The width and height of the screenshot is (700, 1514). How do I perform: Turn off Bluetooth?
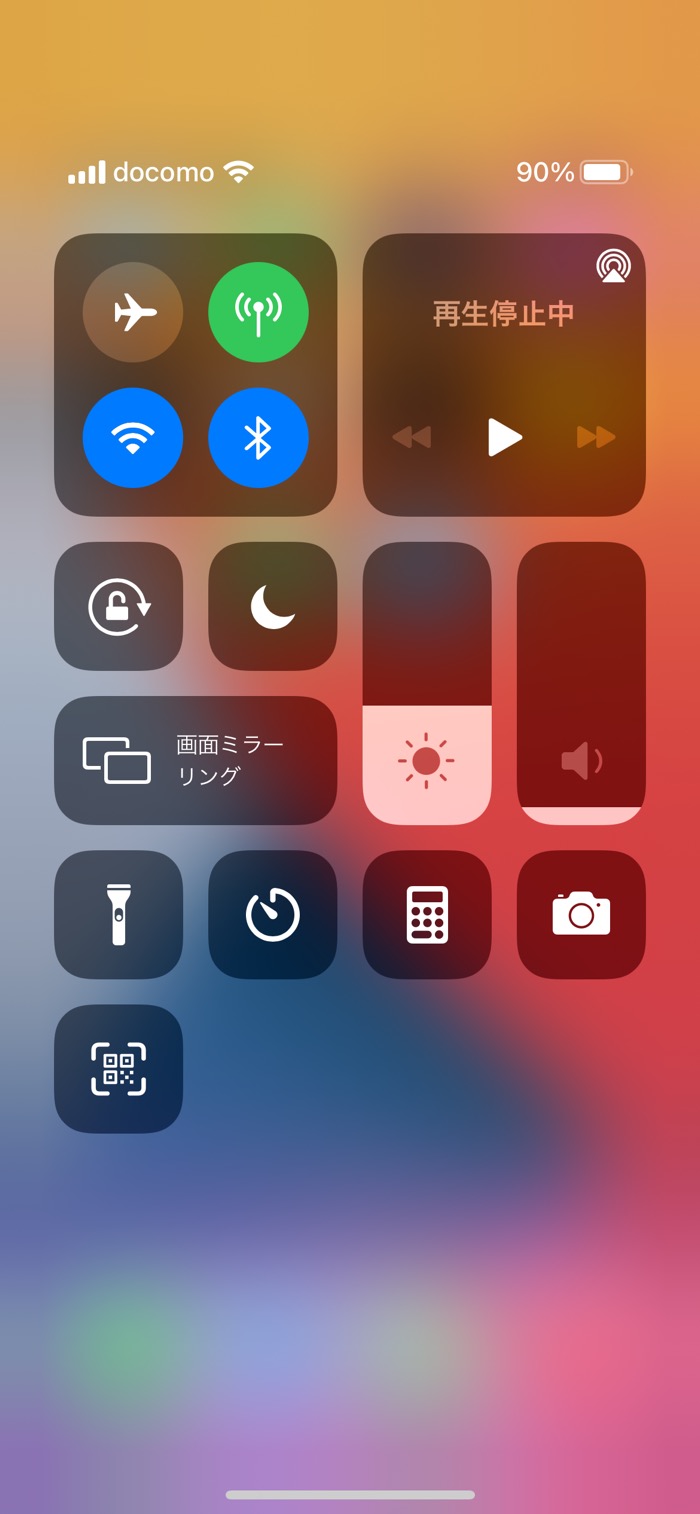[258, 437]
